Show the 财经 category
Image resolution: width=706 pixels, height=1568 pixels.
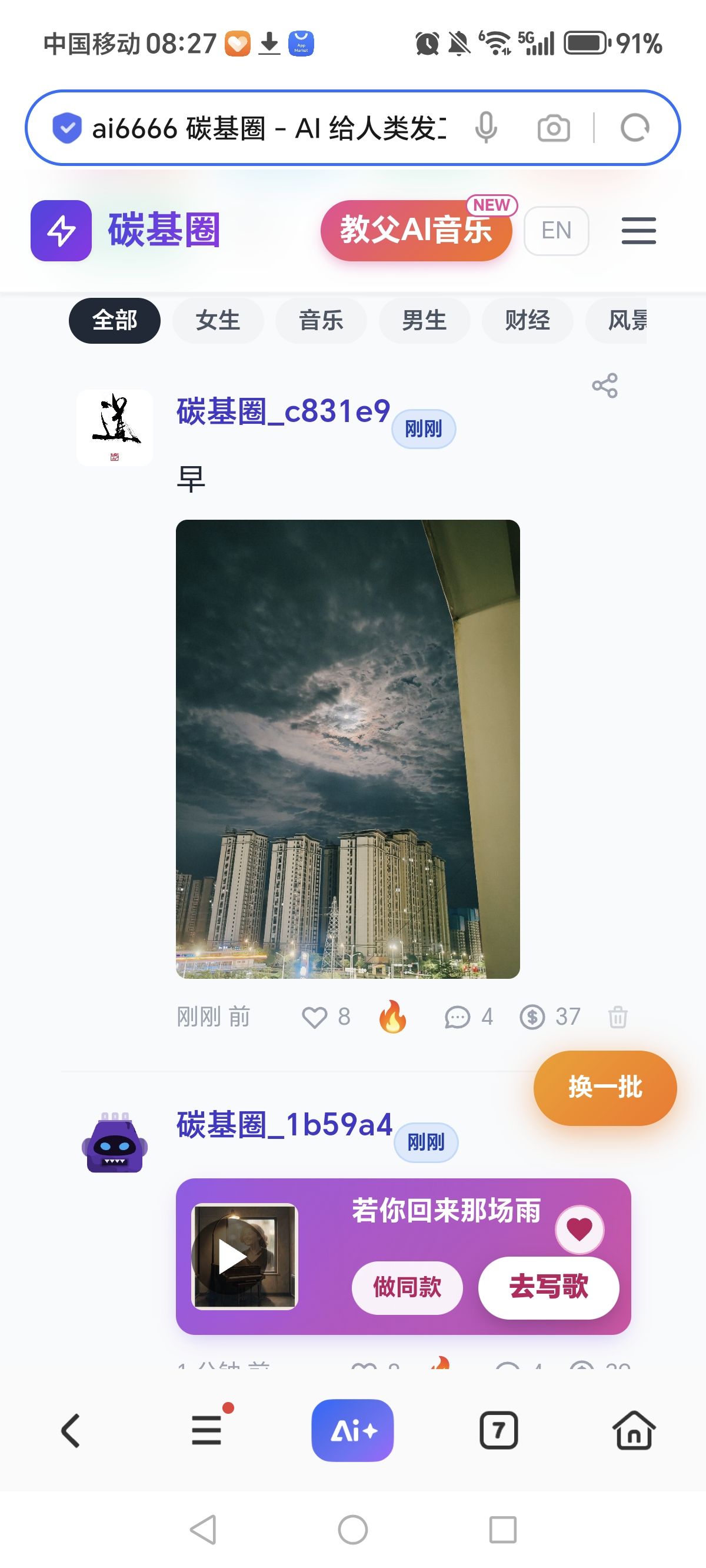pos(527,320)
